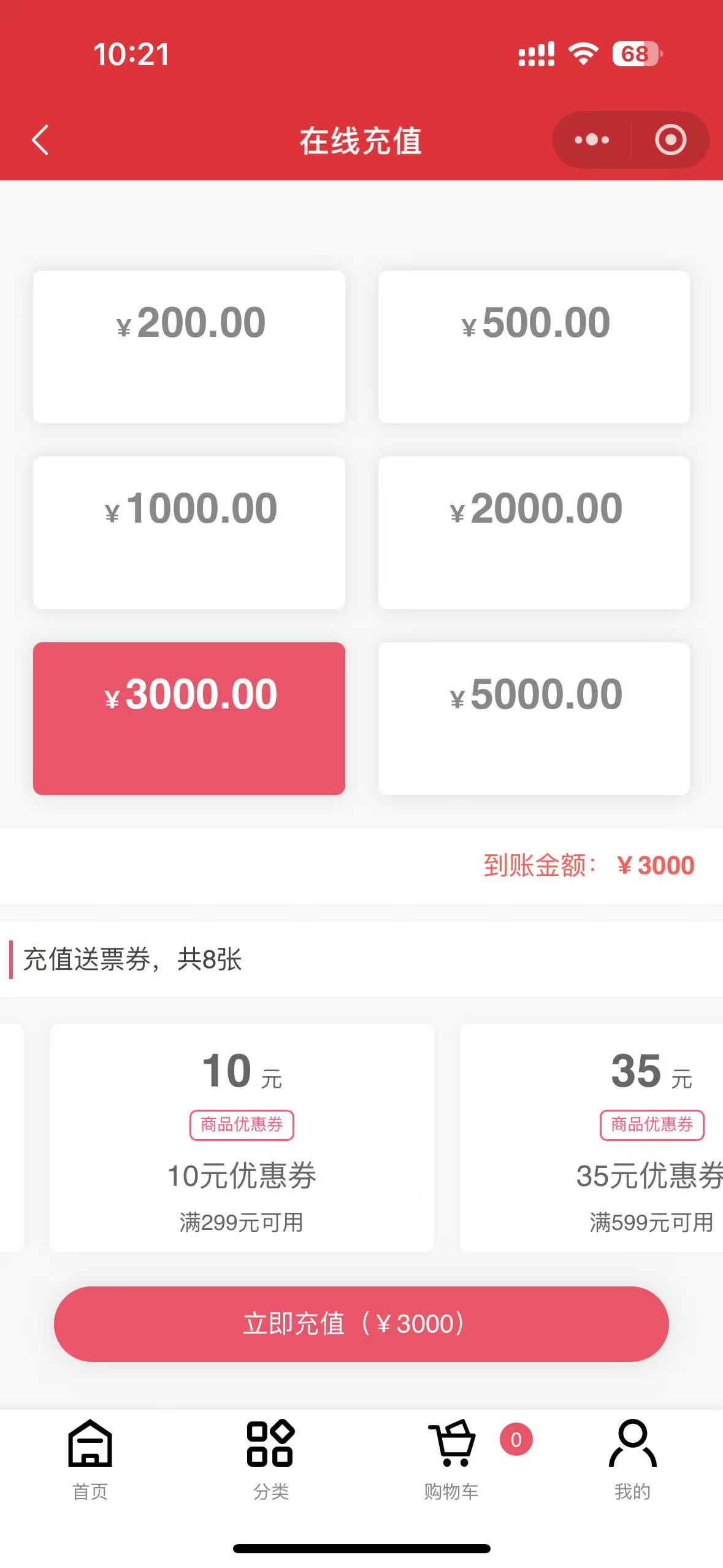Open the mini program more-options menu
Viewport: 723px width, 1568px height.
point(591,140)
